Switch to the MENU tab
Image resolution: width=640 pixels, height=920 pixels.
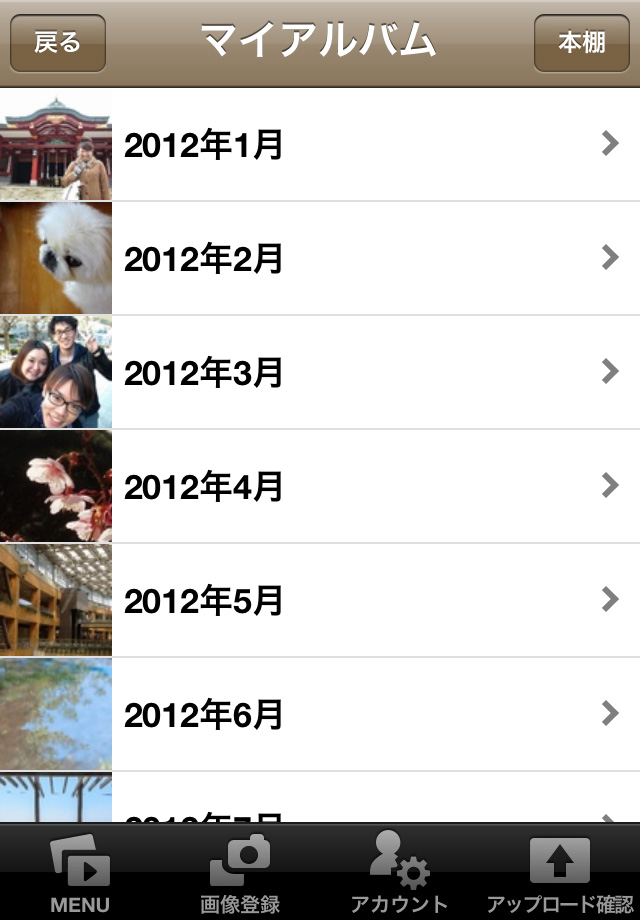click(80, 873)
